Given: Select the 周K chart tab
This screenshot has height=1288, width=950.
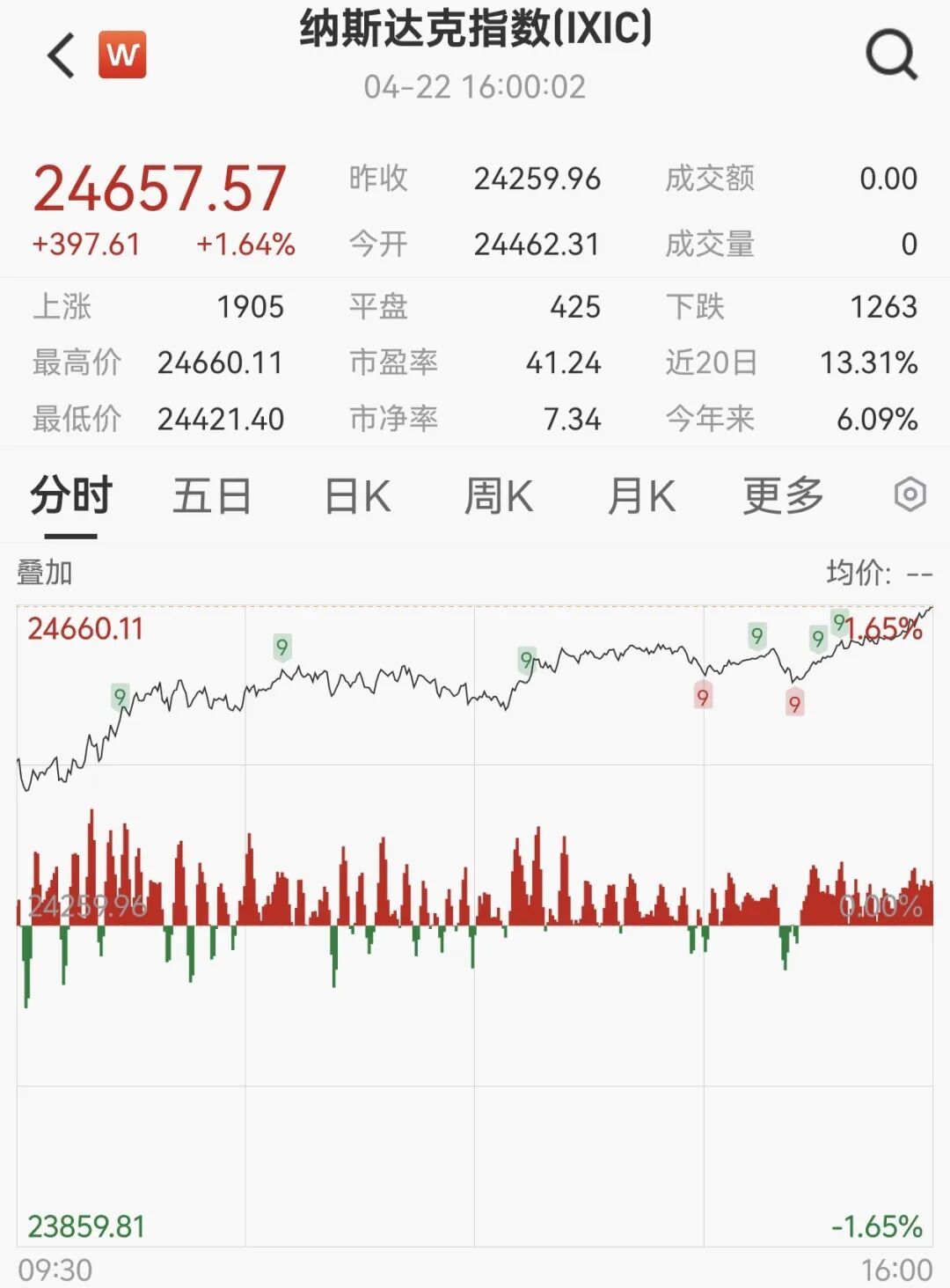Looking at the screenshot, I should coord(499,496).
